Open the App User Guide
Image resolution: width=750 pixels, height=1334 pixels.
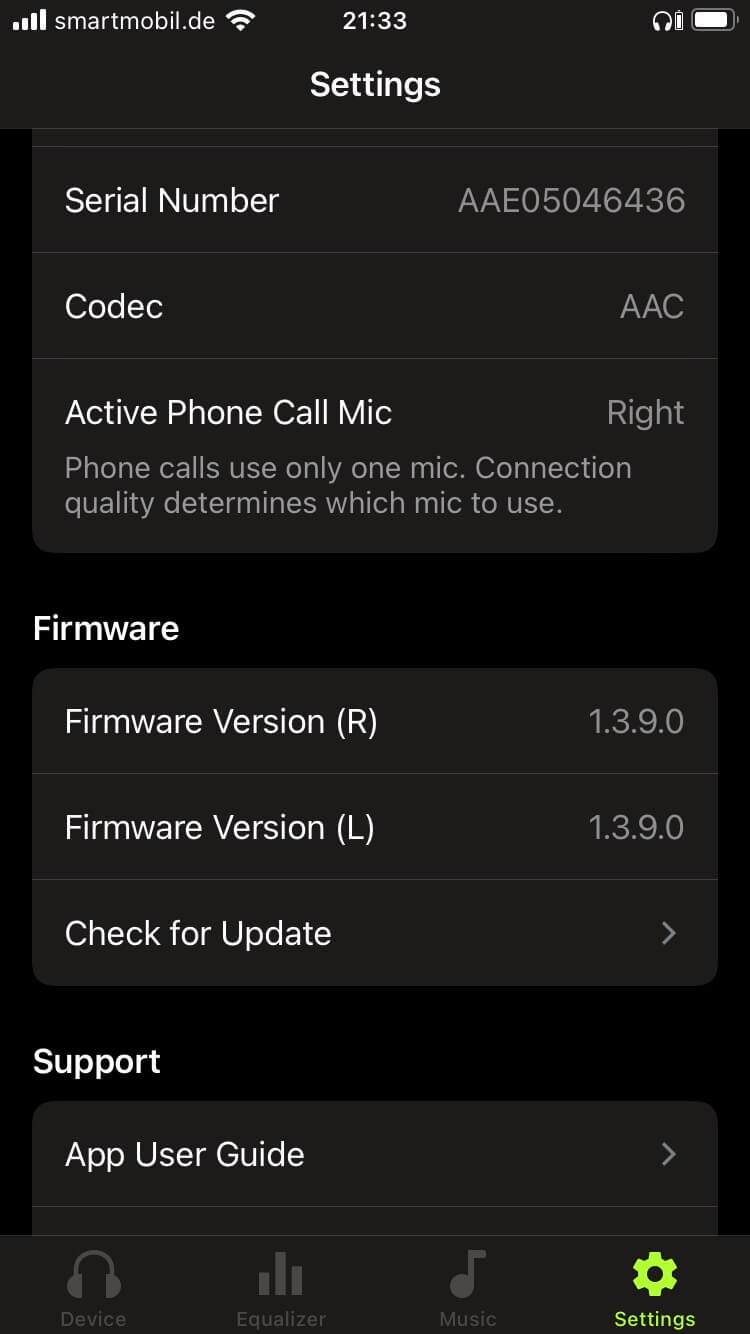coord(375,1154)
